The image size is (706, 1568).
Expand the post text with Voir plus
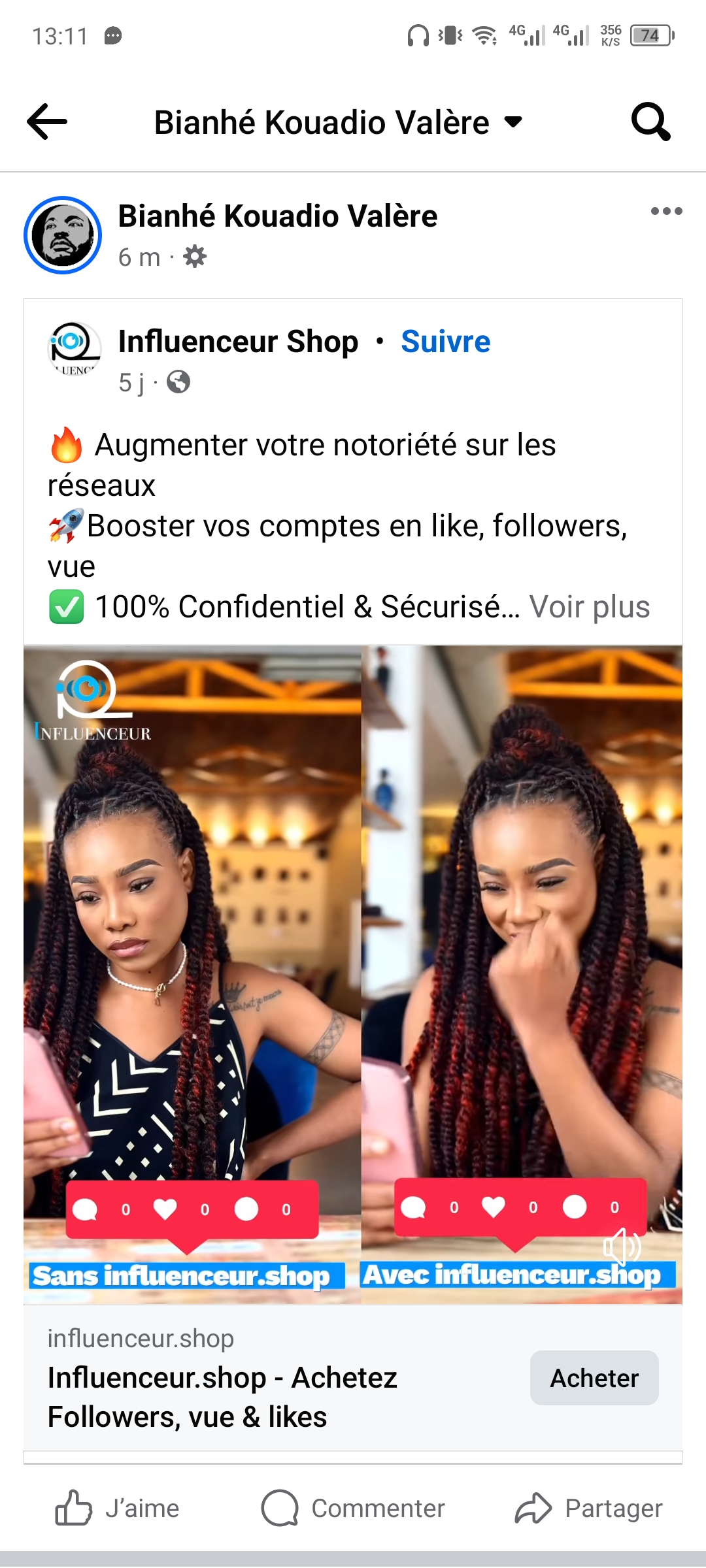click(x=589, y=607)
